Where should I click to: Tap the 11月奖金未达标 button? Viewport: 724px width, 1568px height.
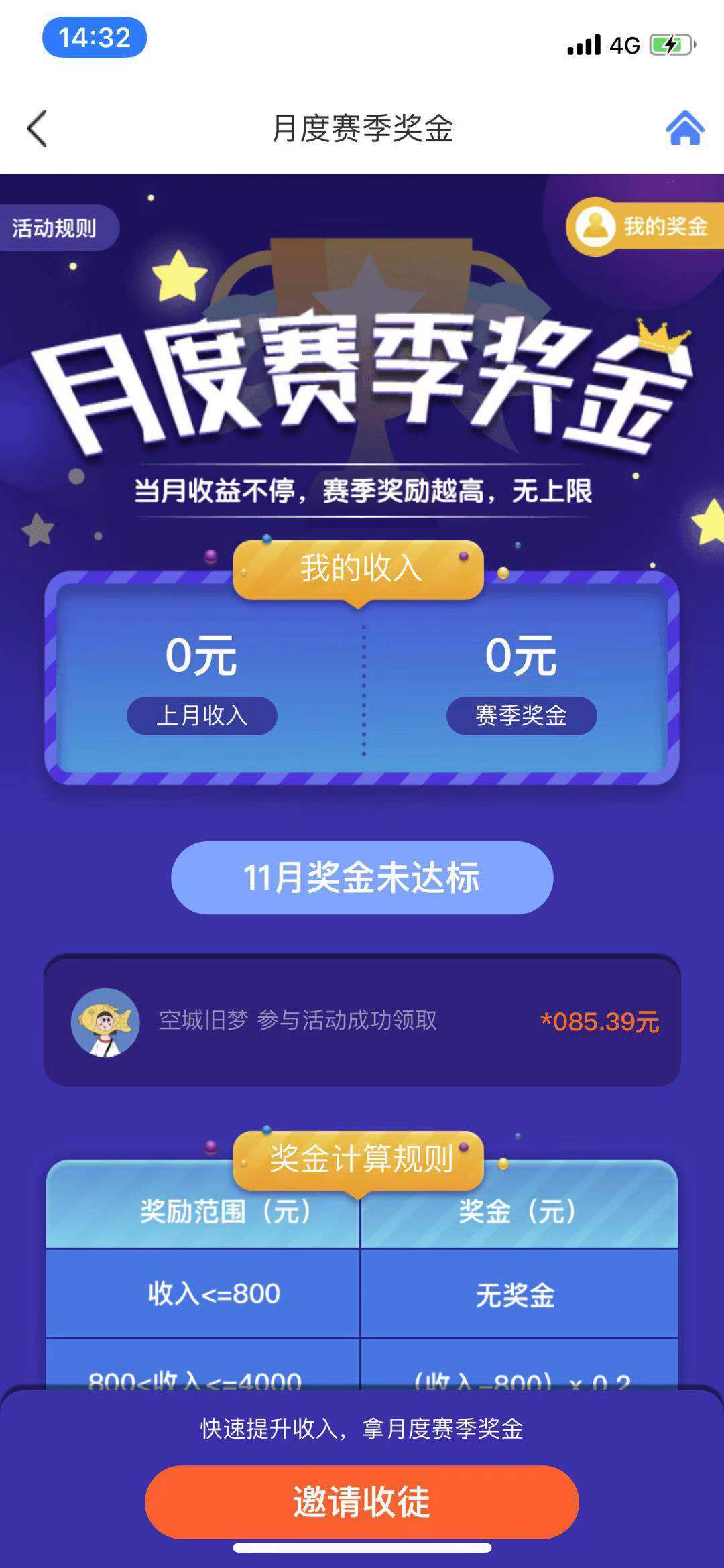(361, 878)
